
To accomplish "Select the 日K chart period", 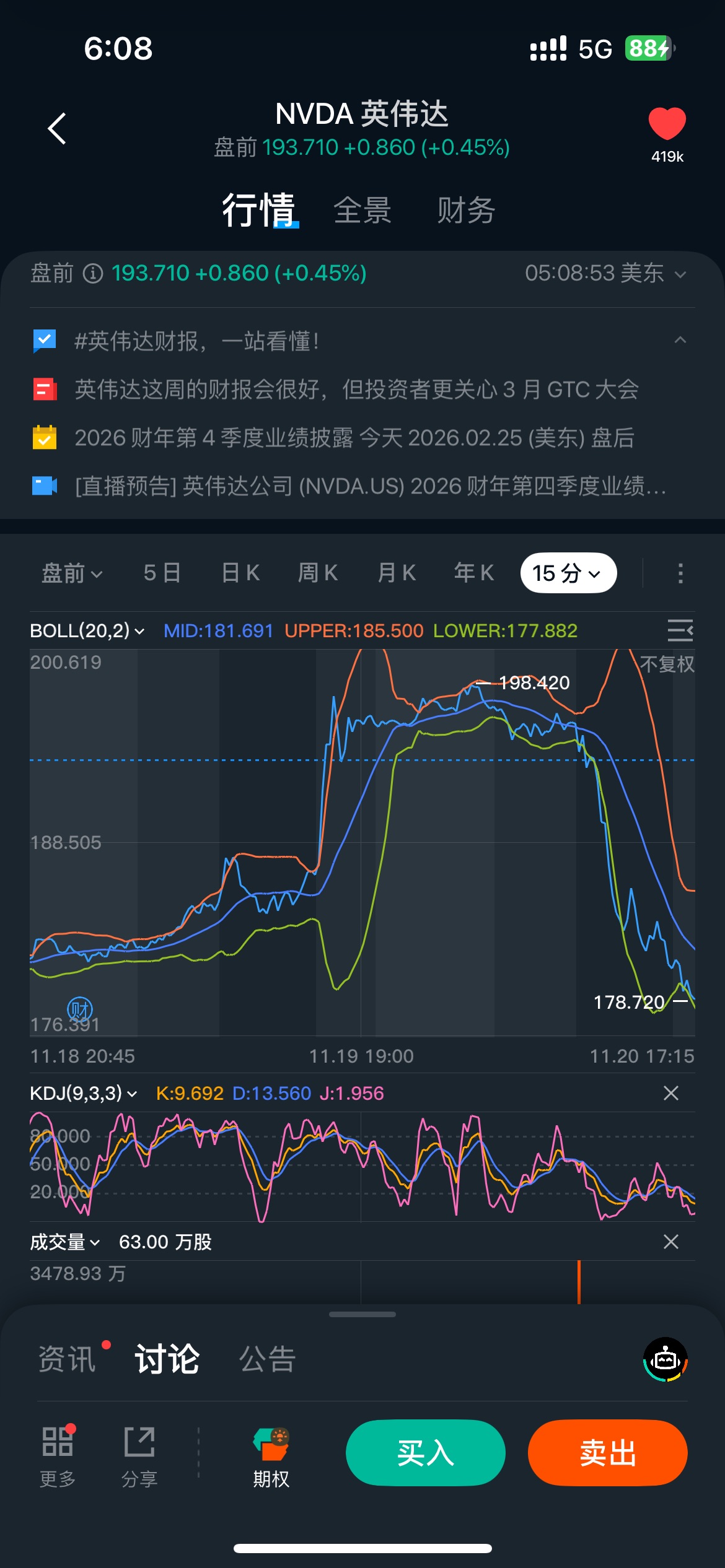I will point(240,573).
